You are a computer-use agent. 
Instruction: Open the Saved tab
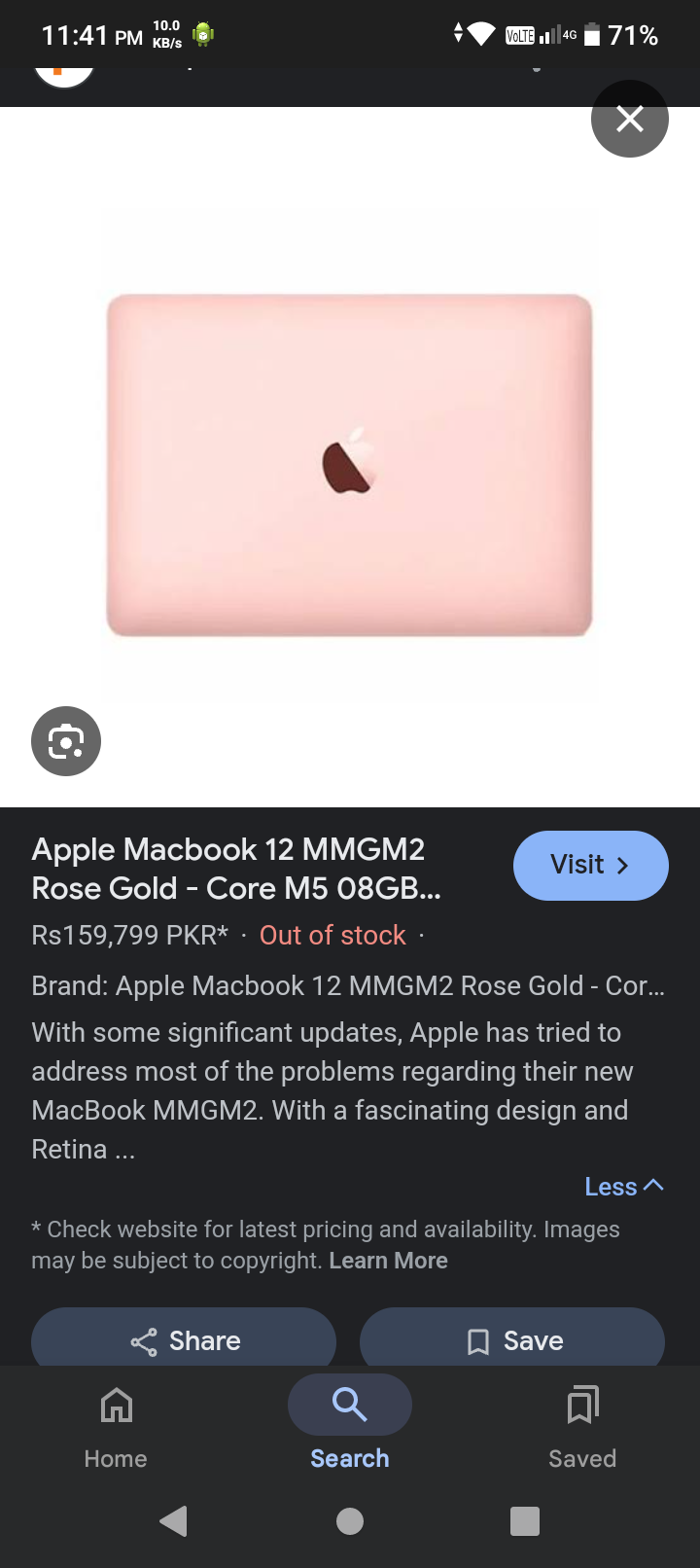click(x=582, y=1427)
